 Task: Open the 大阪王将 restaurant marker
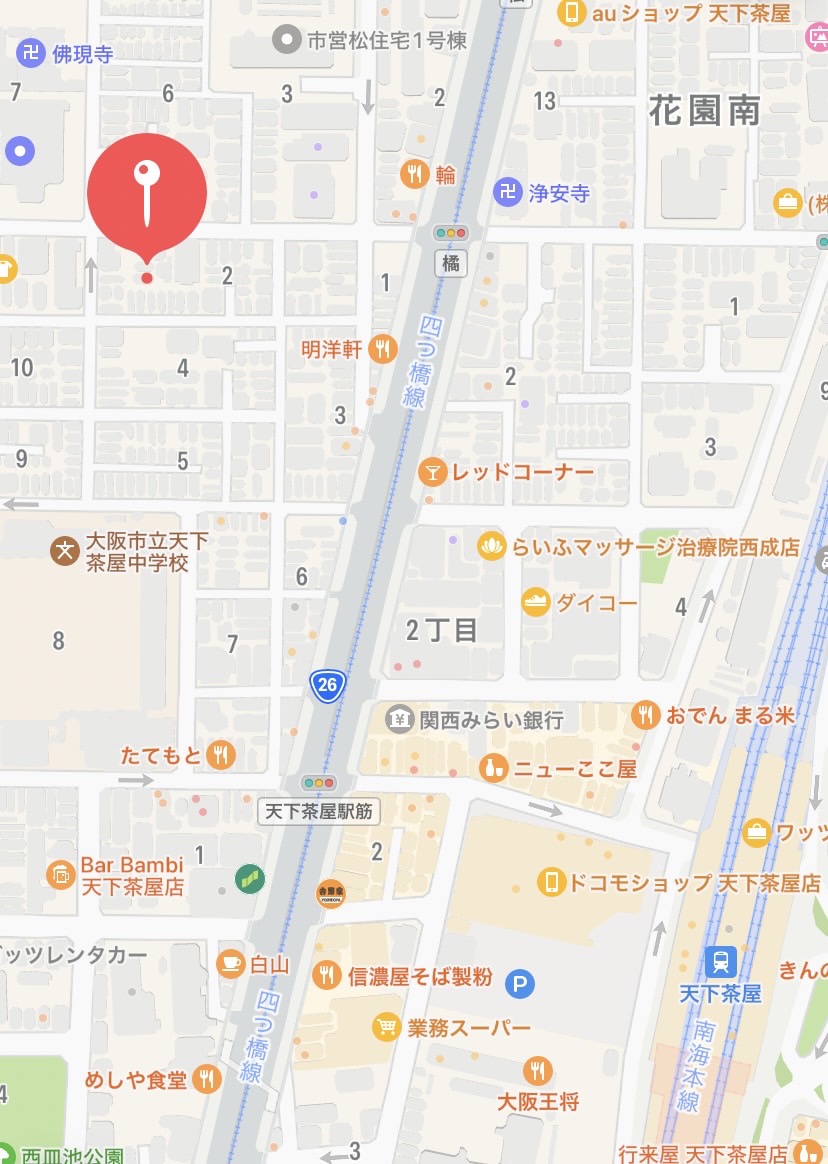(538, 1070)
